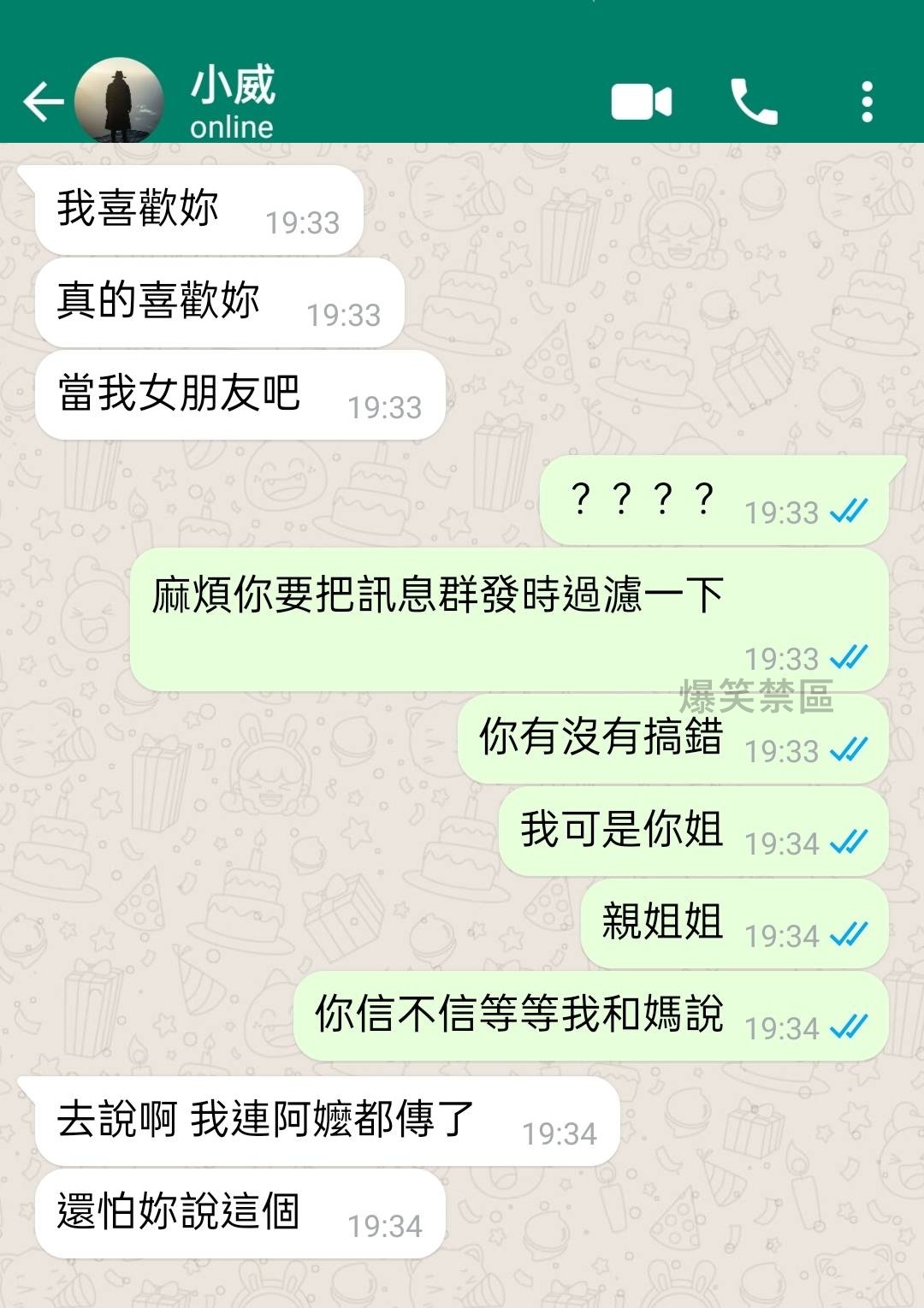Start a video call with 小威

(641, 102)
